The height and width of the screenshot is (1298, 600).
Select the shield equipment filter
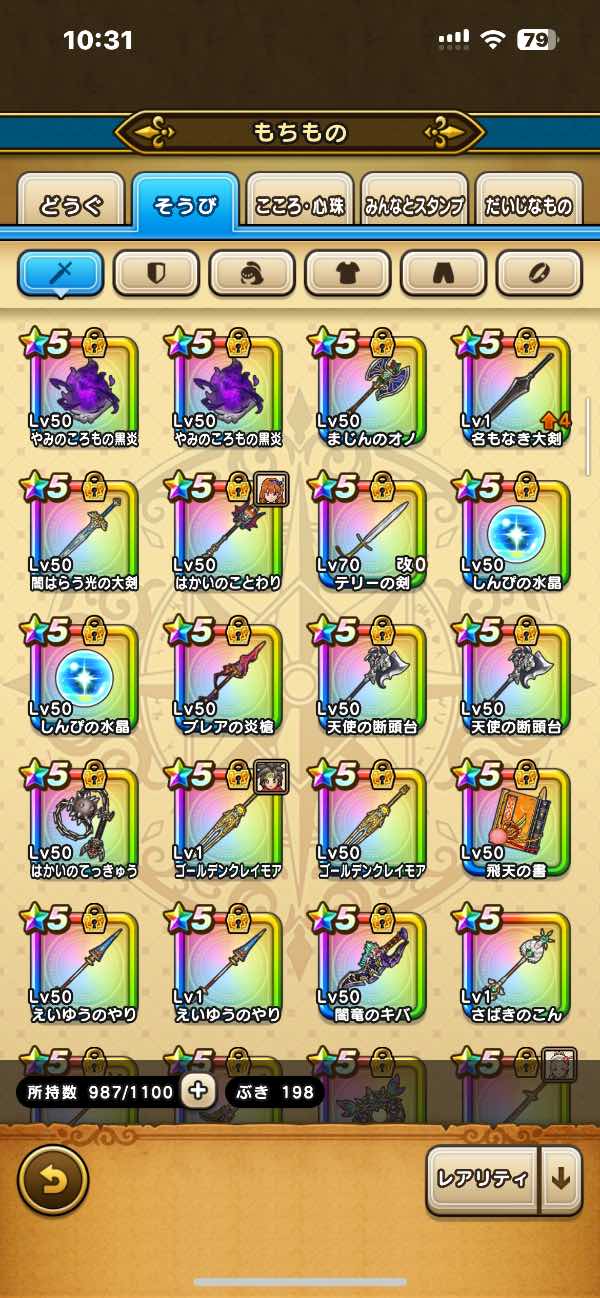tap(156, 272)
